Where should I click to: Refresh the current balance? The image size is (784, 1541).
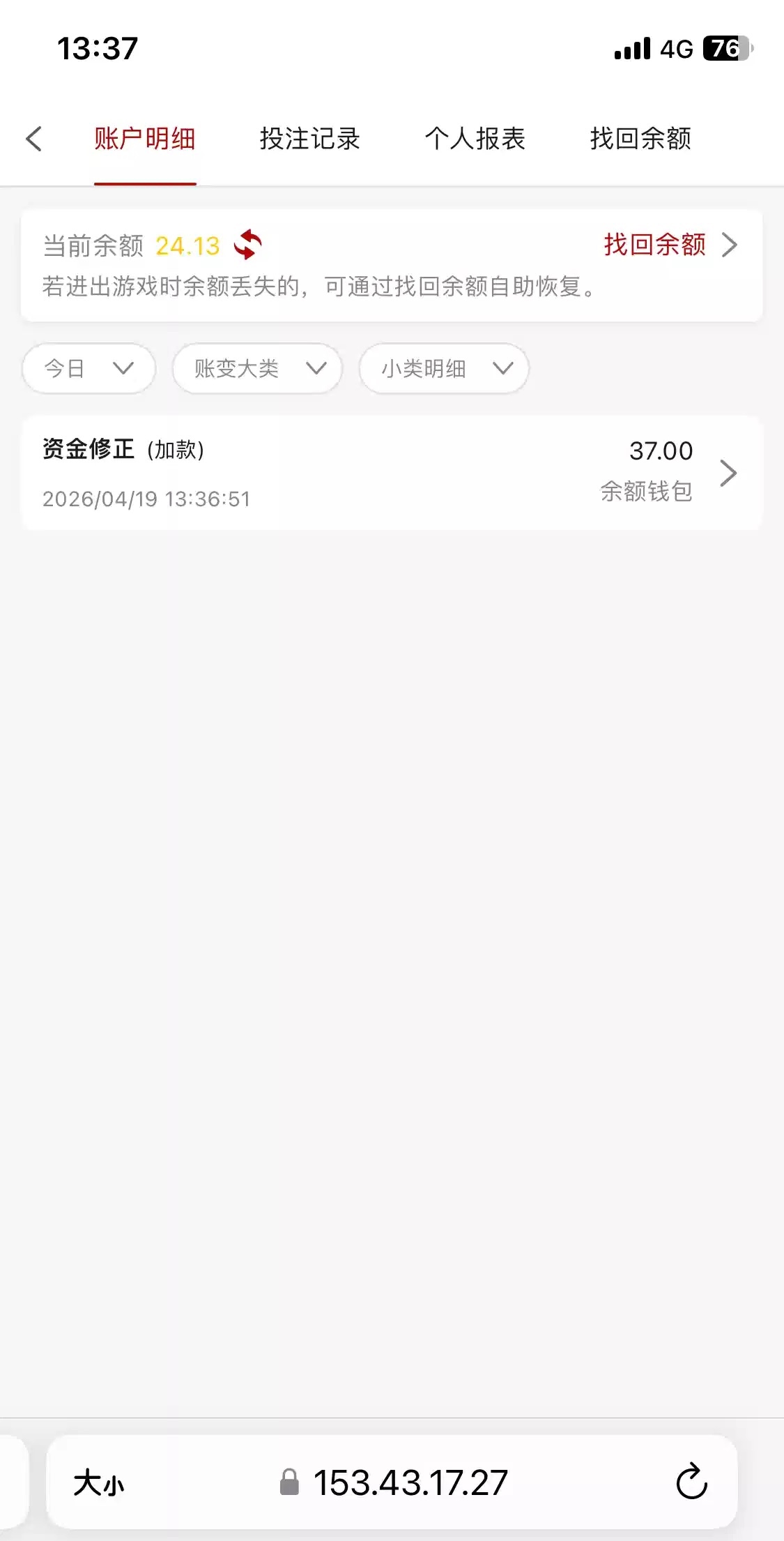click(x=248, y=245)
